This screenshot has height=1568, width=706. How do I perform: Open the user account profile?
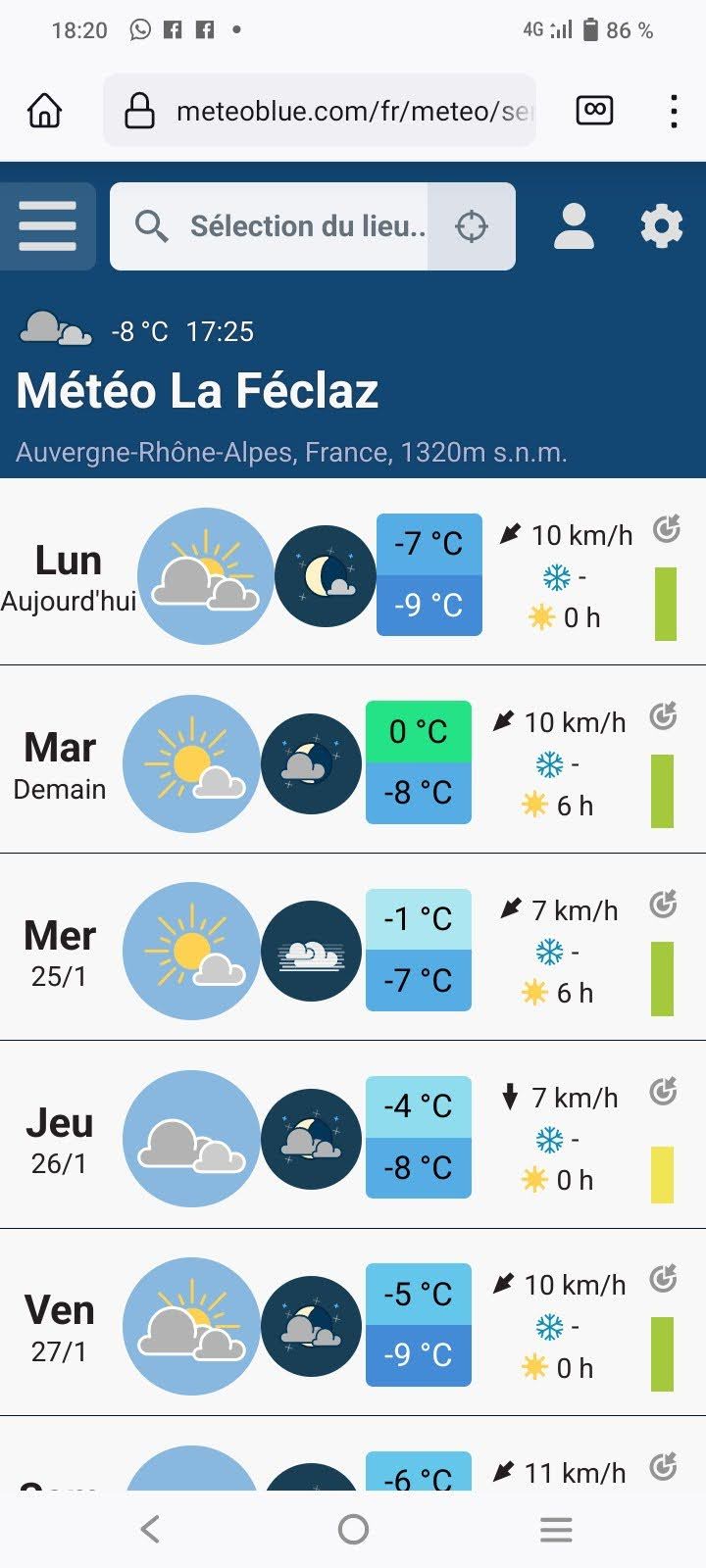point(574,226)
